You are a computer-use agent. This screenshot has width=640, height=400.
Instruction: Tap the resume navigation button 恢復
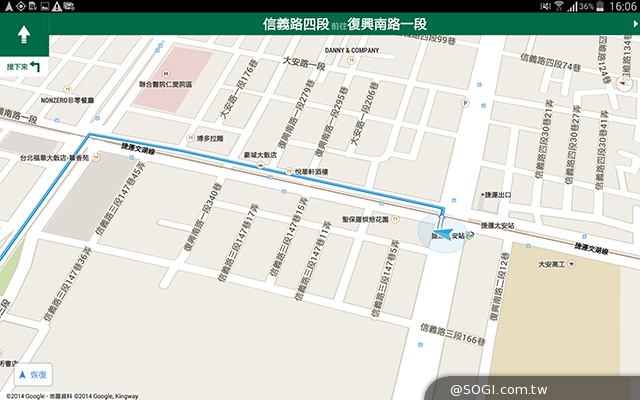click(x=28, y=375)
